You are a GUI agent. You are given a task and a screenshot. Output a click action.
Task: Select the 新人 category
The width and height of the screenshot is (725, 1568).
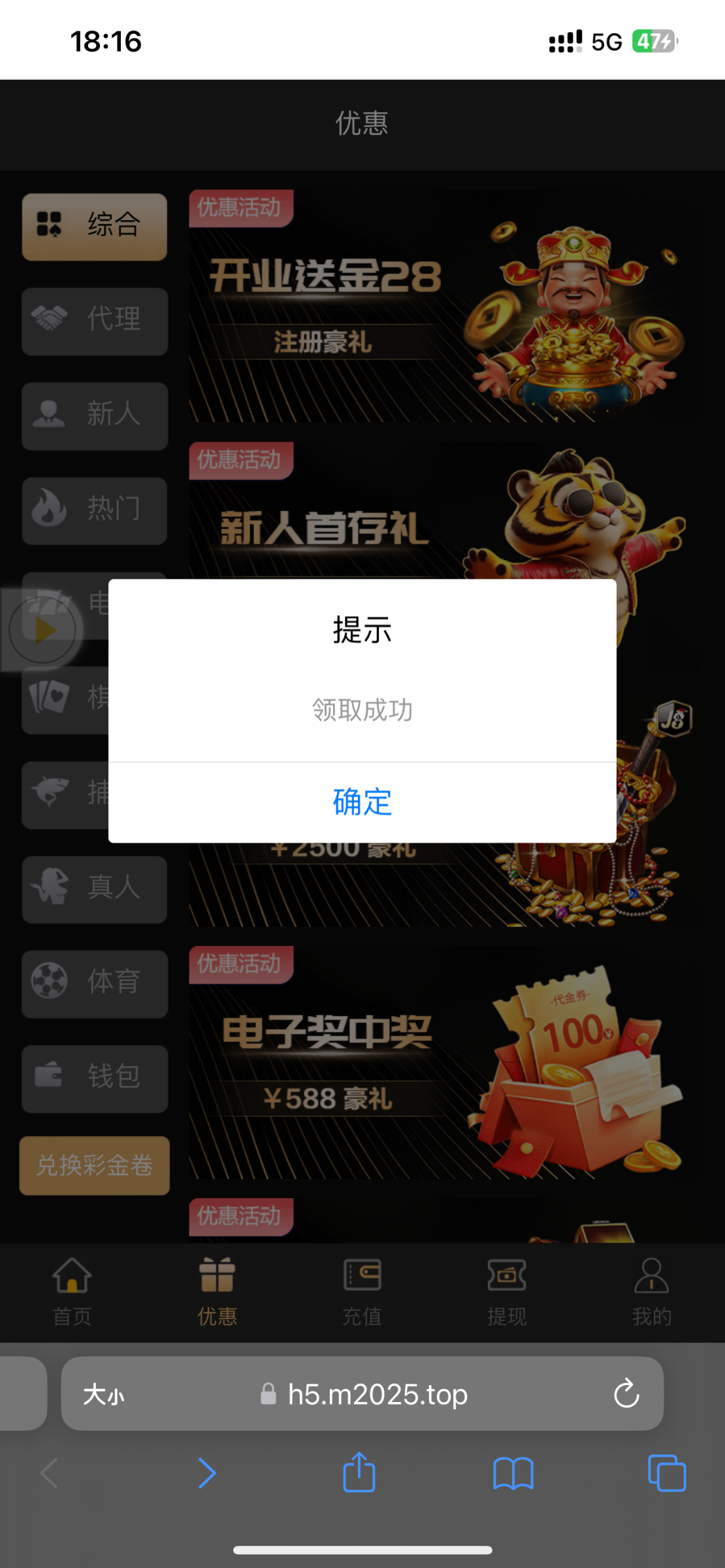(x=95, y=416)
